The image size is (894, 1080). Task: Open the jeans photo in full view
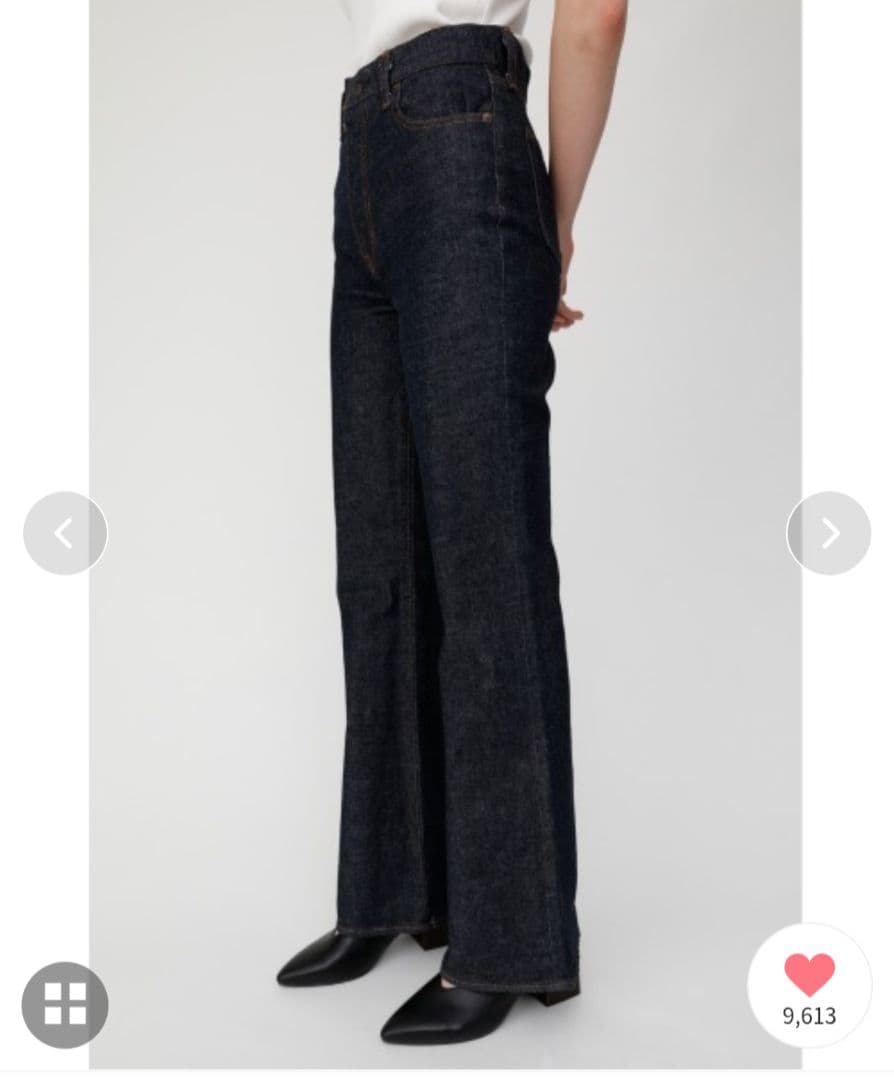pyautogui.click(x=445, y=500)
